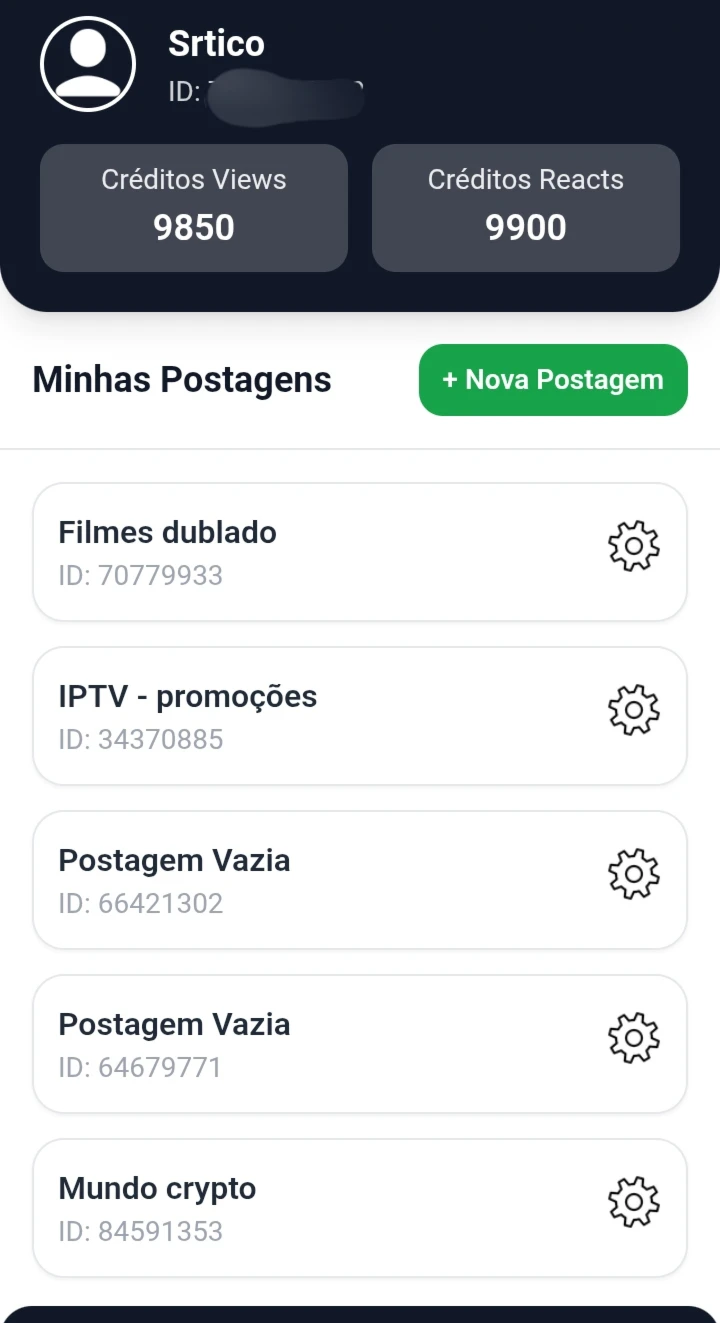Open the Postagem Vazia card ID 64679771
Screen dimensions: 720x1323
[x=300, y=1044]
